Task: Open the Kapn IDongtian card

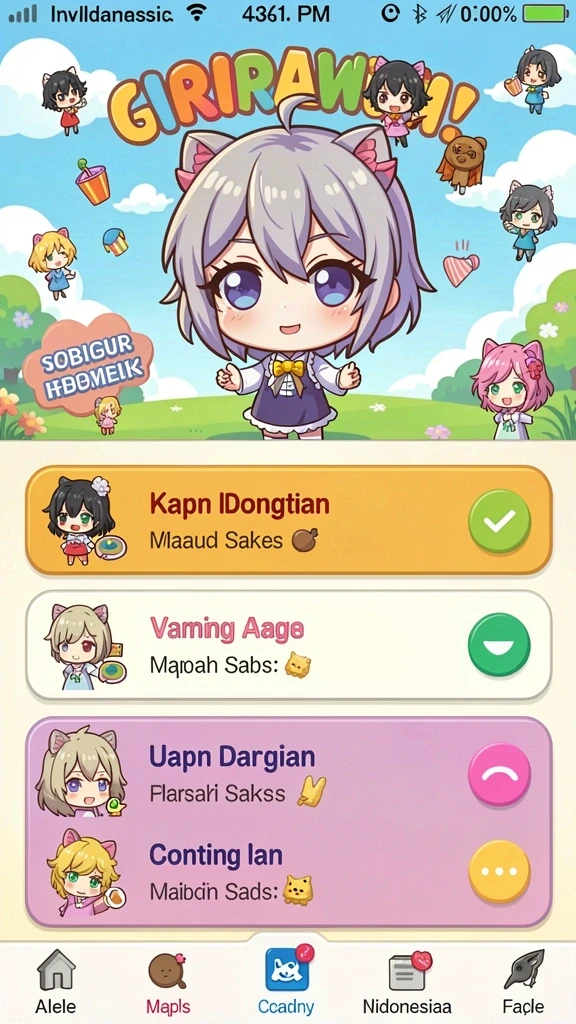Action: pyautogui.click(x=289, y=520)
